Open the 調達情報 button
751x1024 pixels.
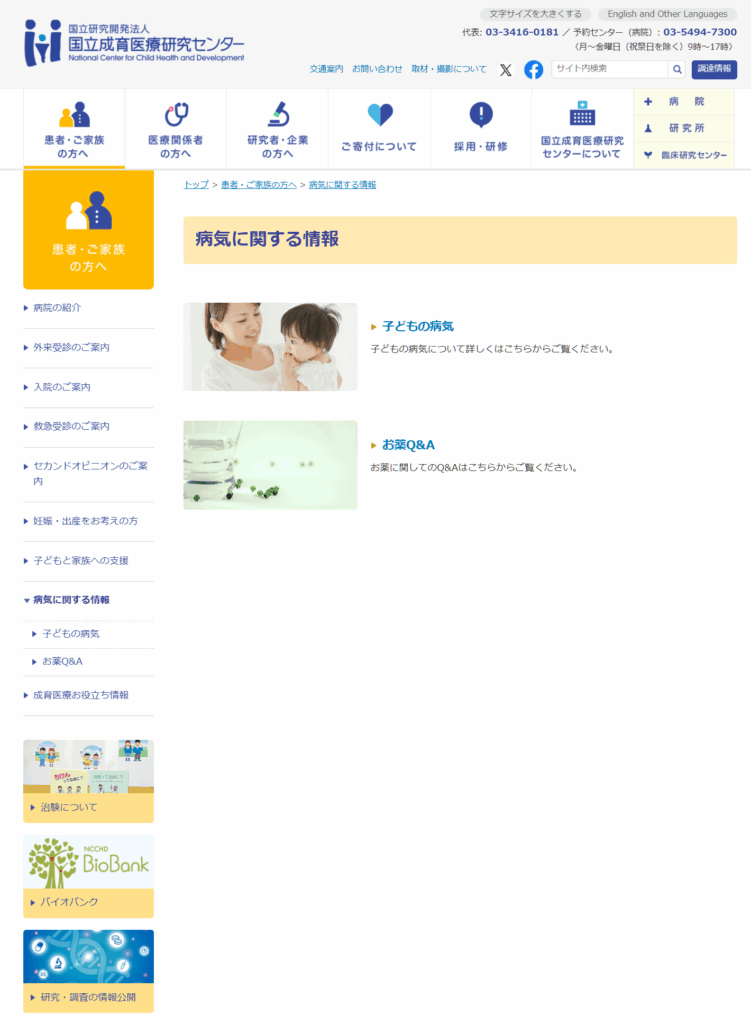[x=714, y=69]
